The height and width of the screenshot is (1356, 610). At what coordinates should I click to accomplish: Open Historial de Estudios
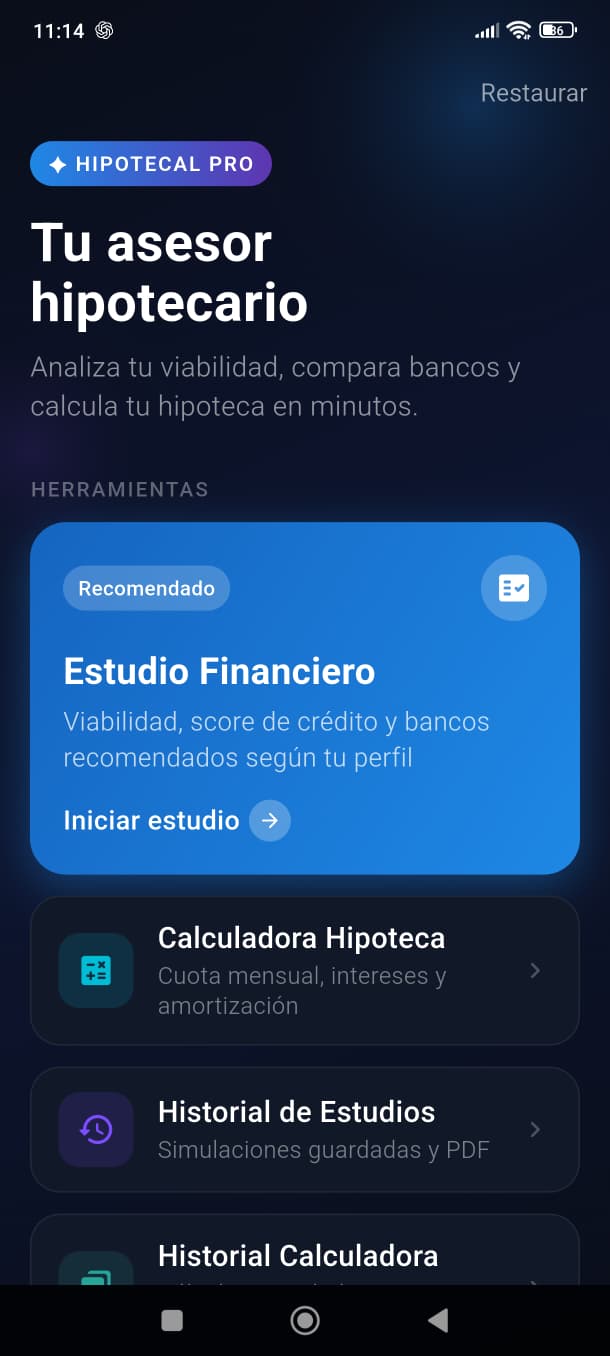pos(305,1129)
